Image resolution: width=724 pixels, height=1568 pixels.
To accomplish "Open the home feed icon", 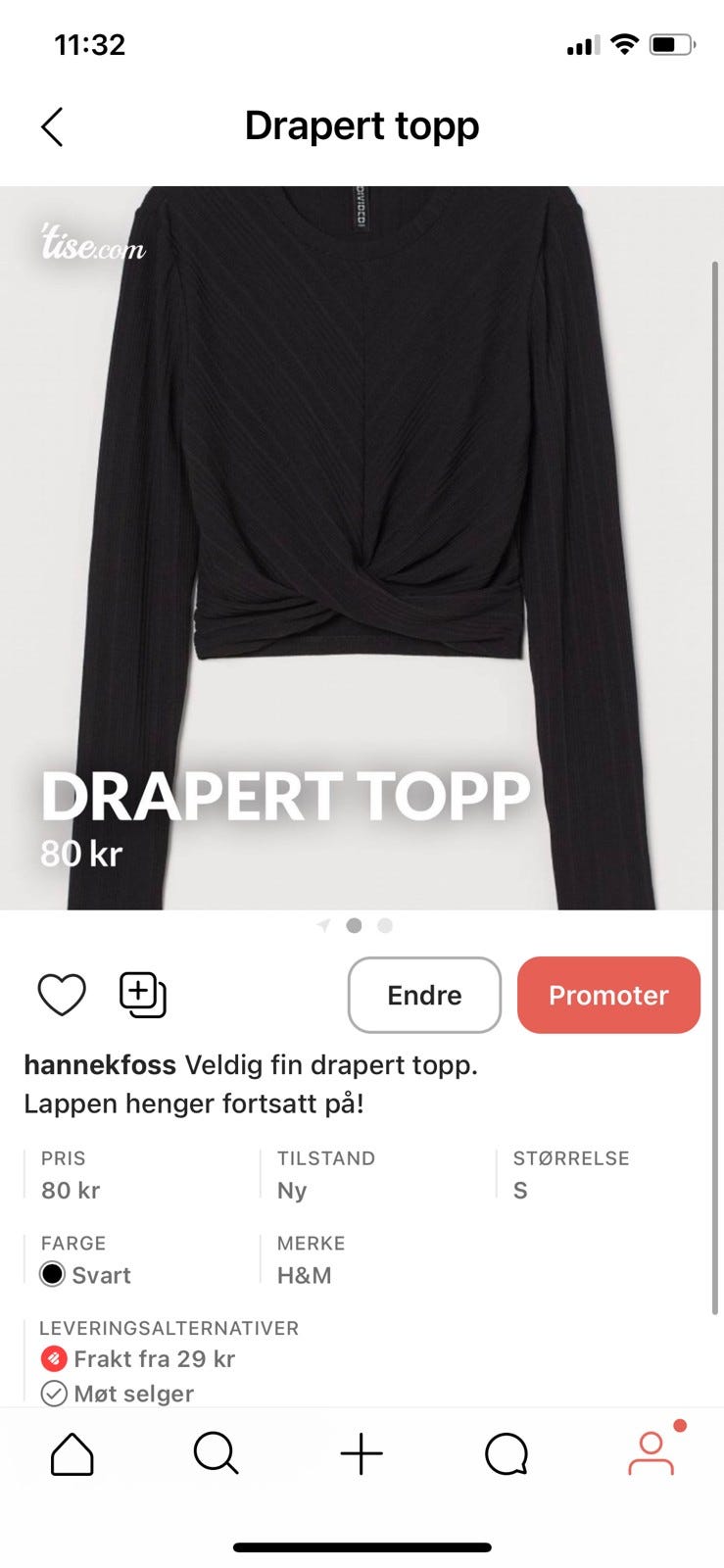I will 72,1454.
